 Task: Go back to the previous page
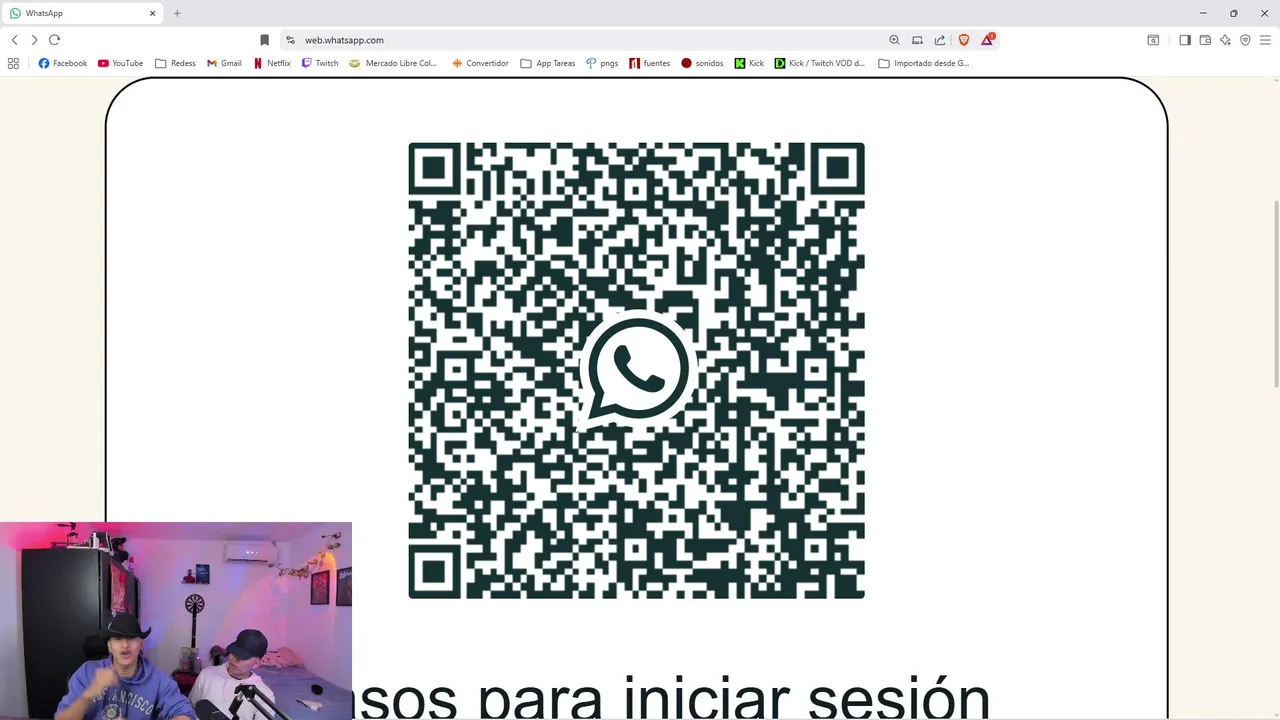[14, 40]
